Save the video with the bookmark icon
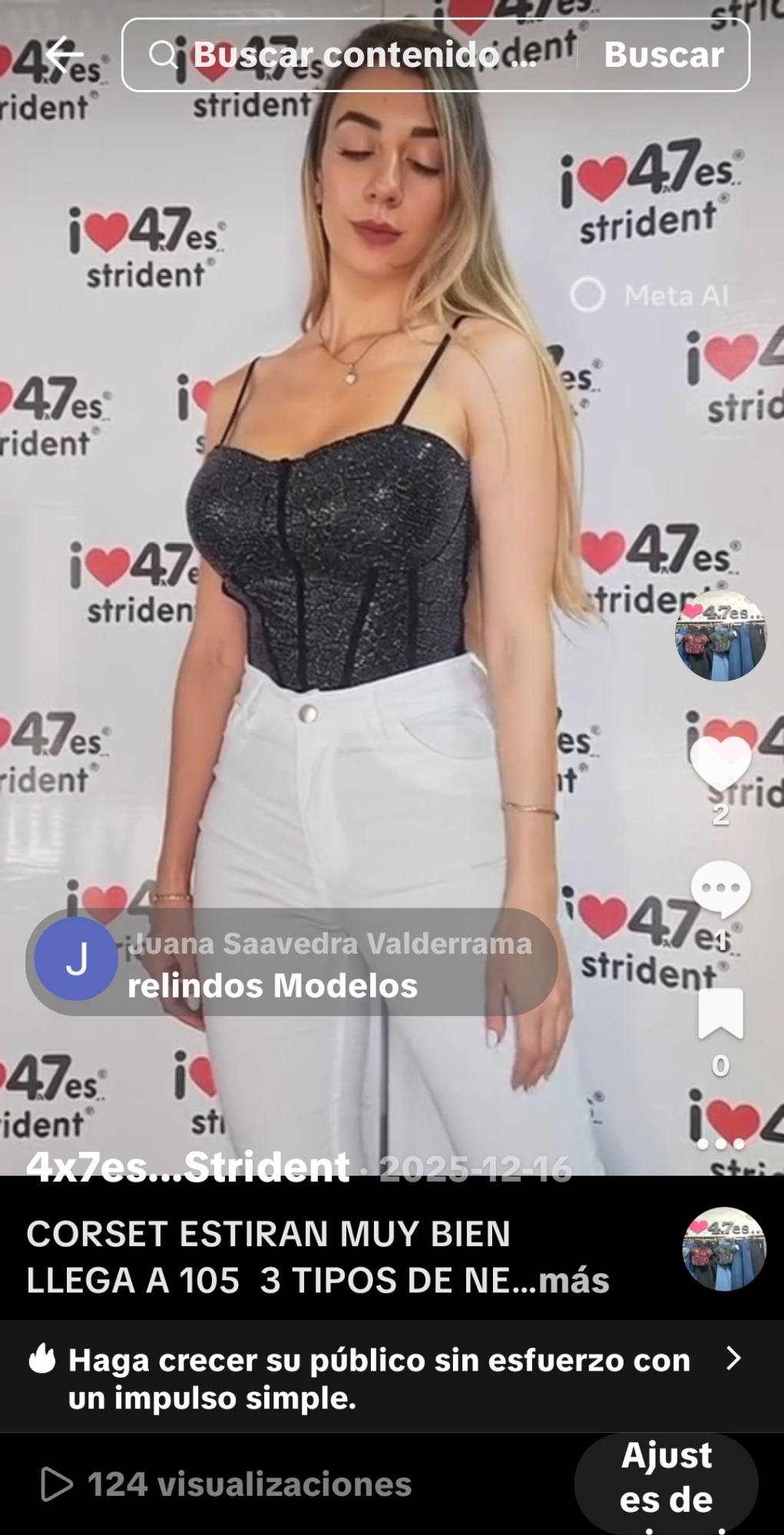Viewport: 784px width, 1535px height. [x=720, y=1014]
